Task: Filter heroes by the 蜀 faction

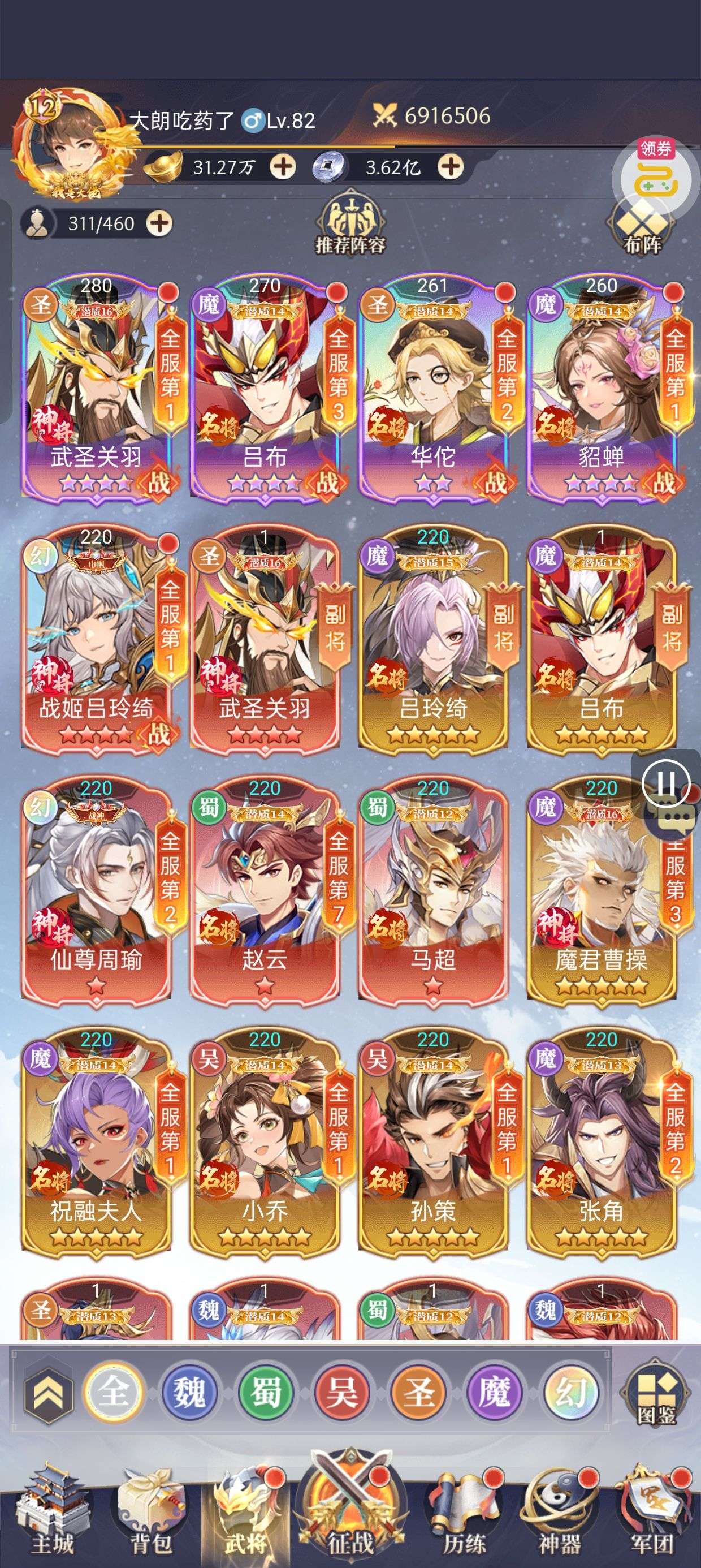Action: pyautogui.click(x=265, y=1392)
